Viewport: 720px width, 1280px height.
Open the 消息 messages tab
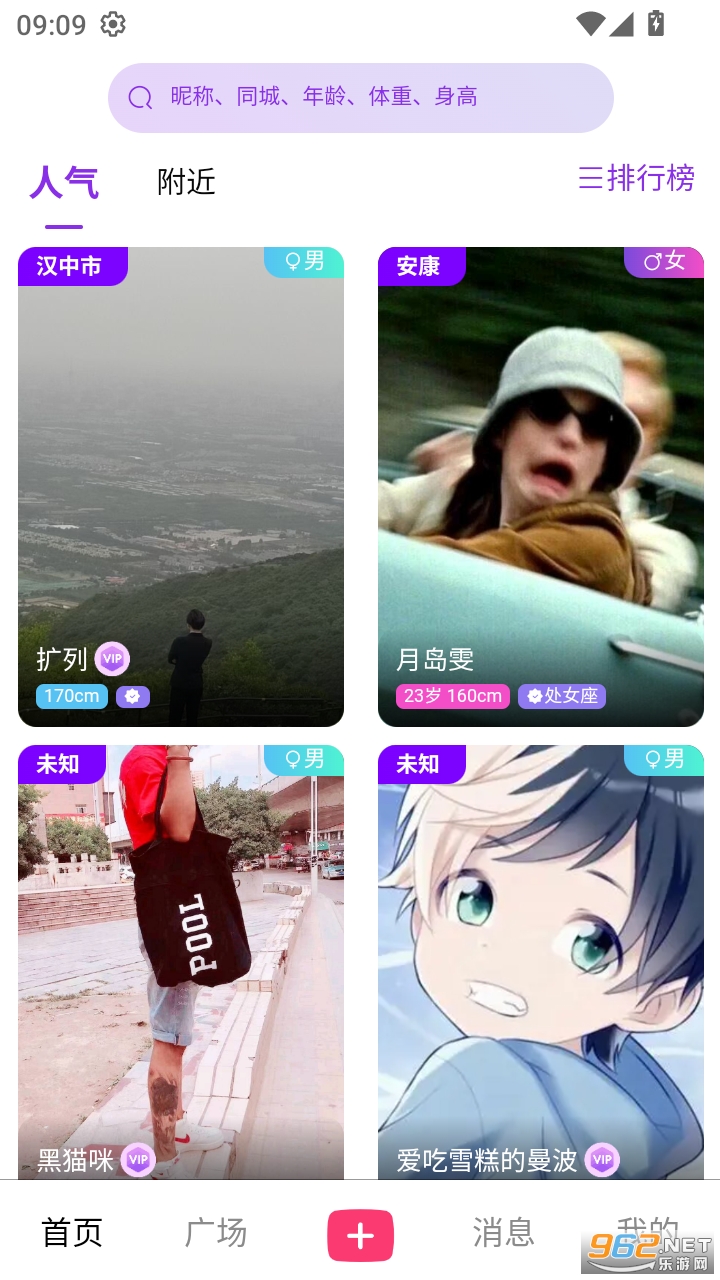[x=504, y=1234]
